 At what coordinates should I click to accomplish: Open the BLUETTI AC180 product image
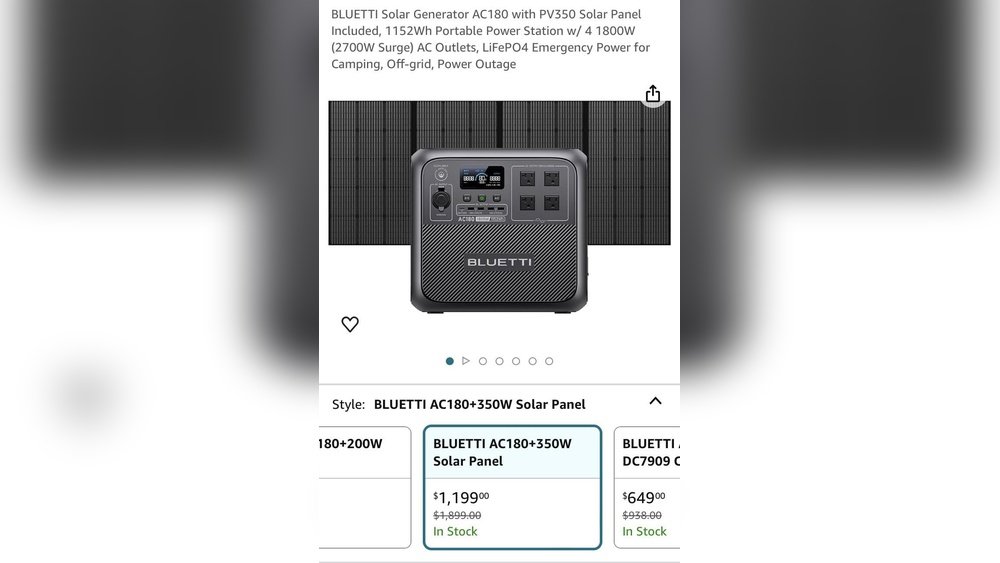tap(499, 230)
